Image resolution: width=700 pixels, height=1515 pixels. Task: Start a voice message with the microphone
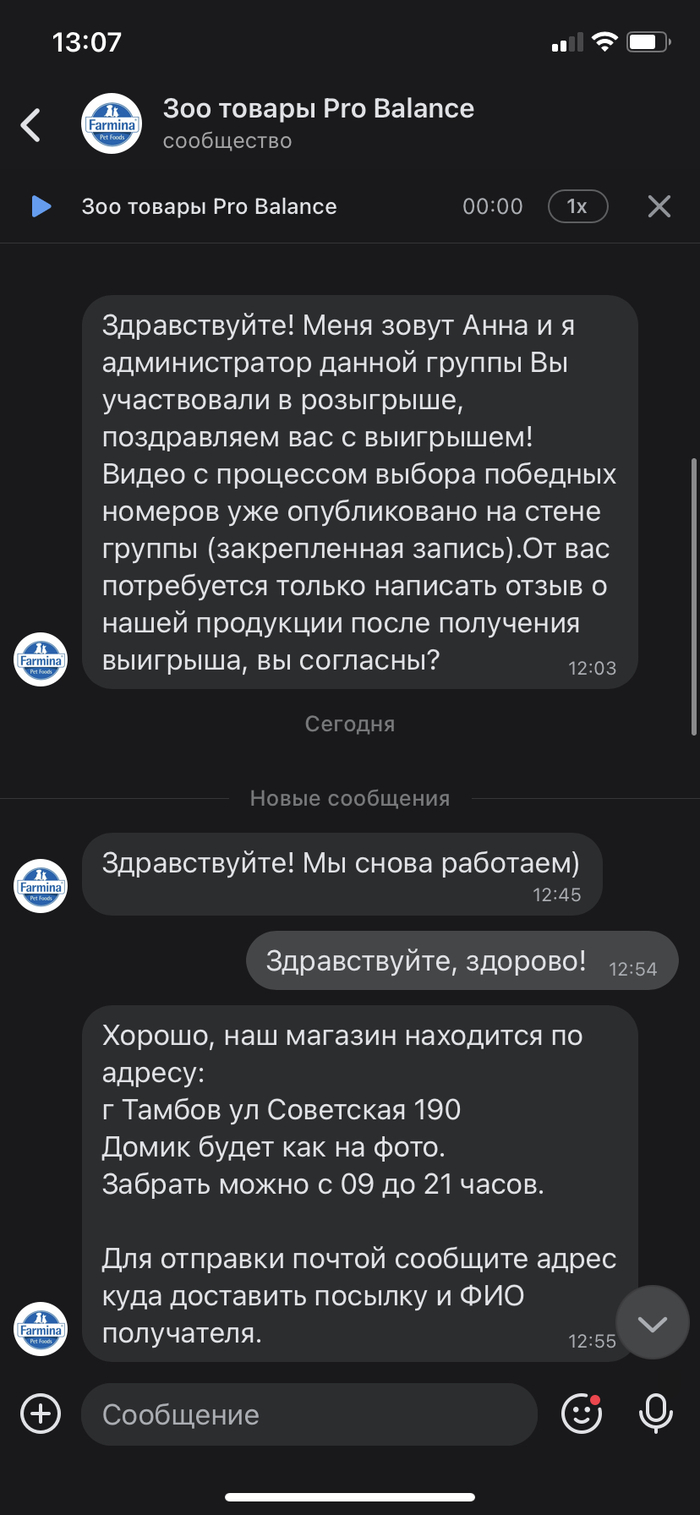tap(655, 1413)
